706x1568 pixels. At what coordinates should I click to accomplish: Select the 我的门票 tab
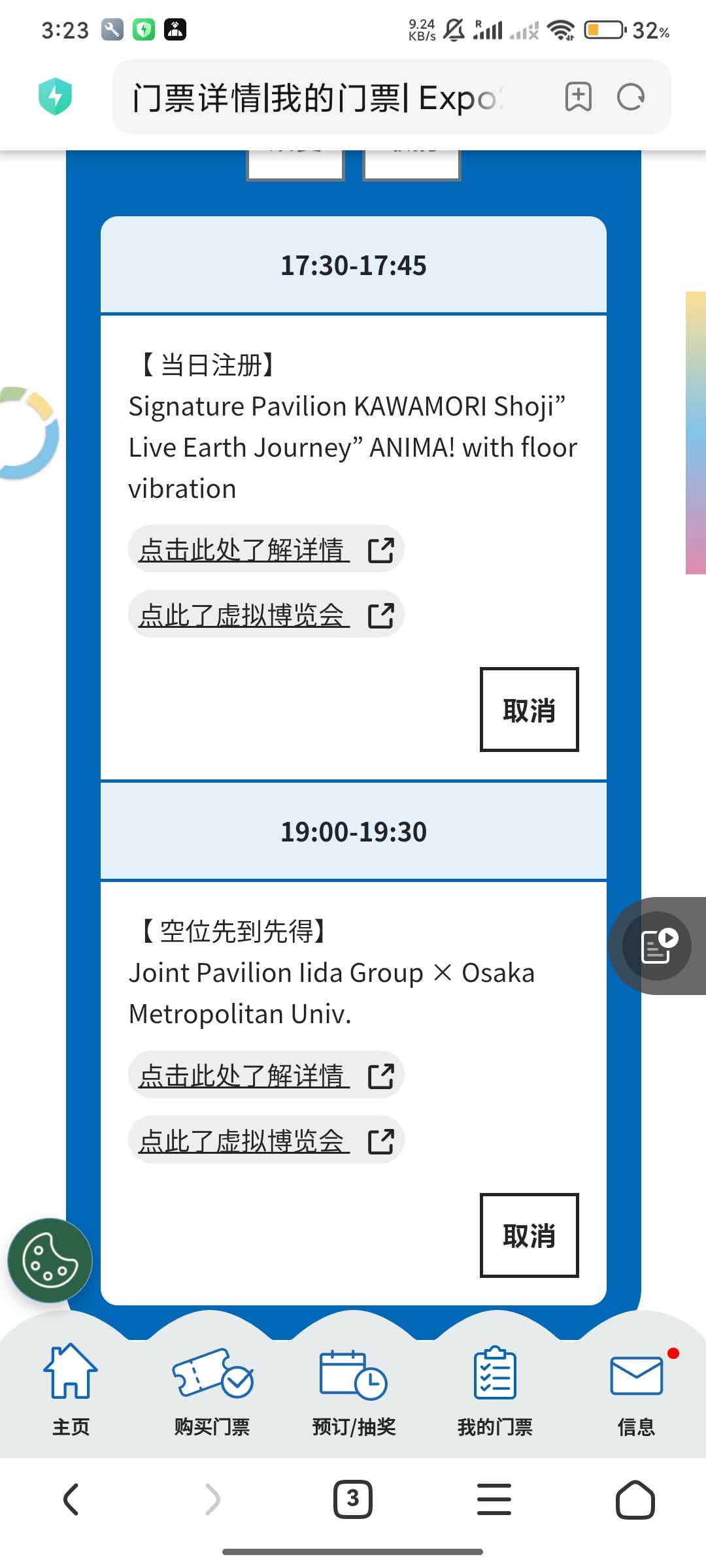495,1389
